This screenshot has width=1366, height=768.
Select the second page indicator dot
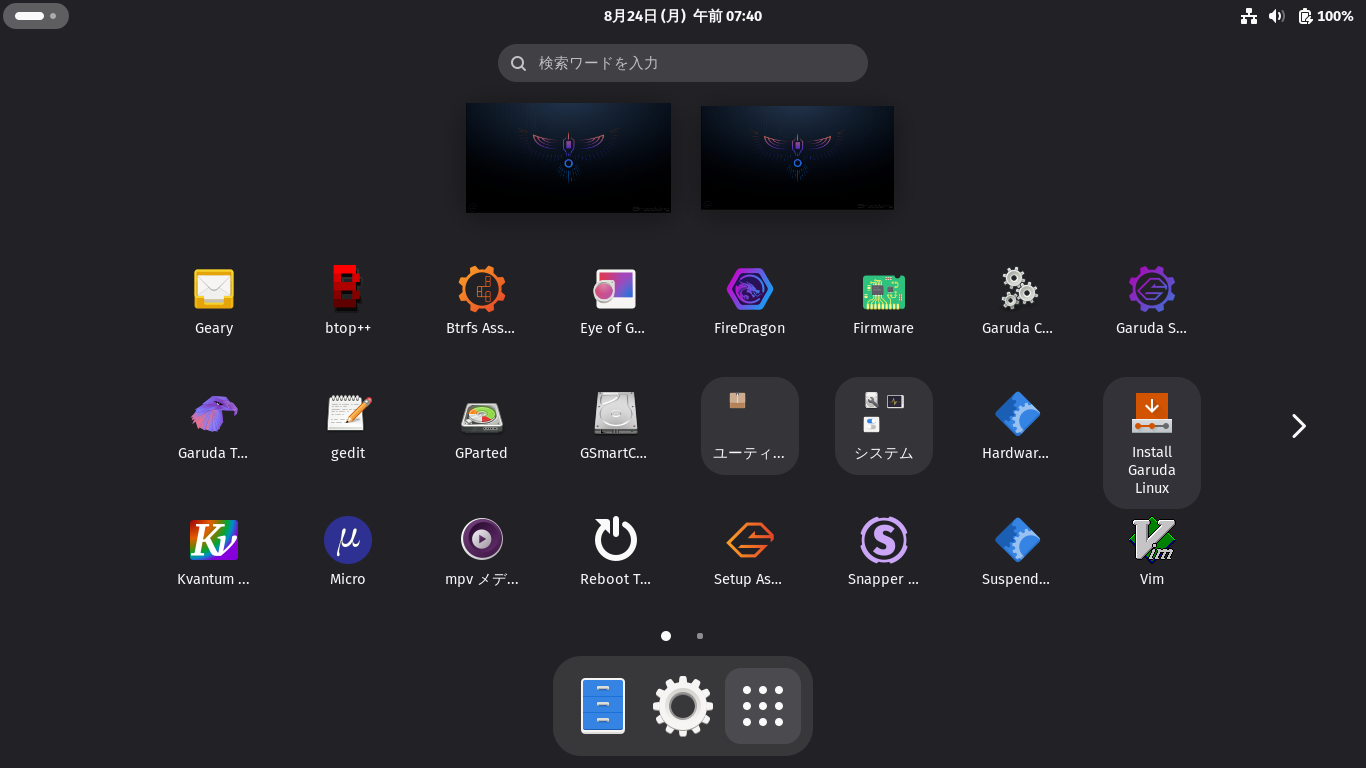pos(700,636)
